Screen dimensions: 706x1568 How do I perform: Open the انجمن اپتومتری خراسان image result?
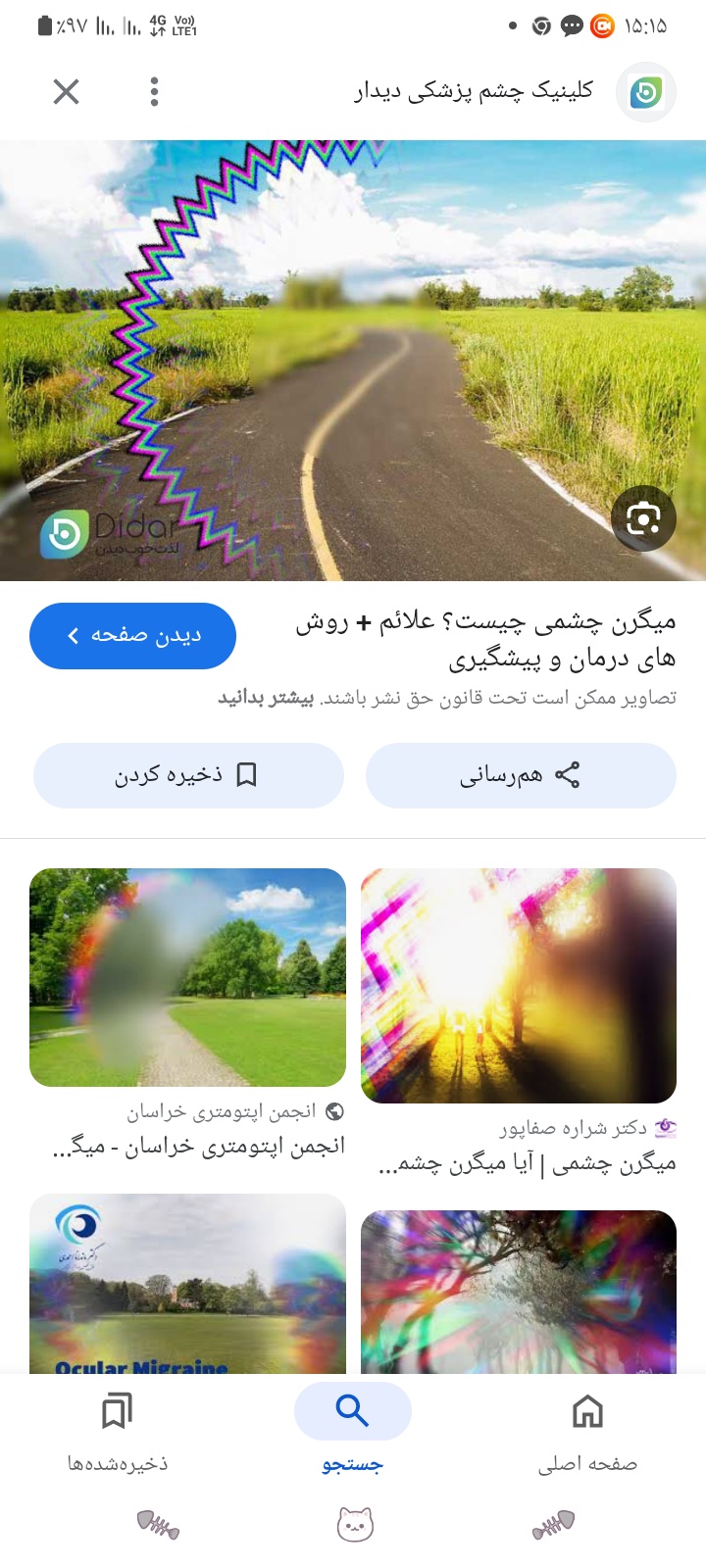coord(187,977)
